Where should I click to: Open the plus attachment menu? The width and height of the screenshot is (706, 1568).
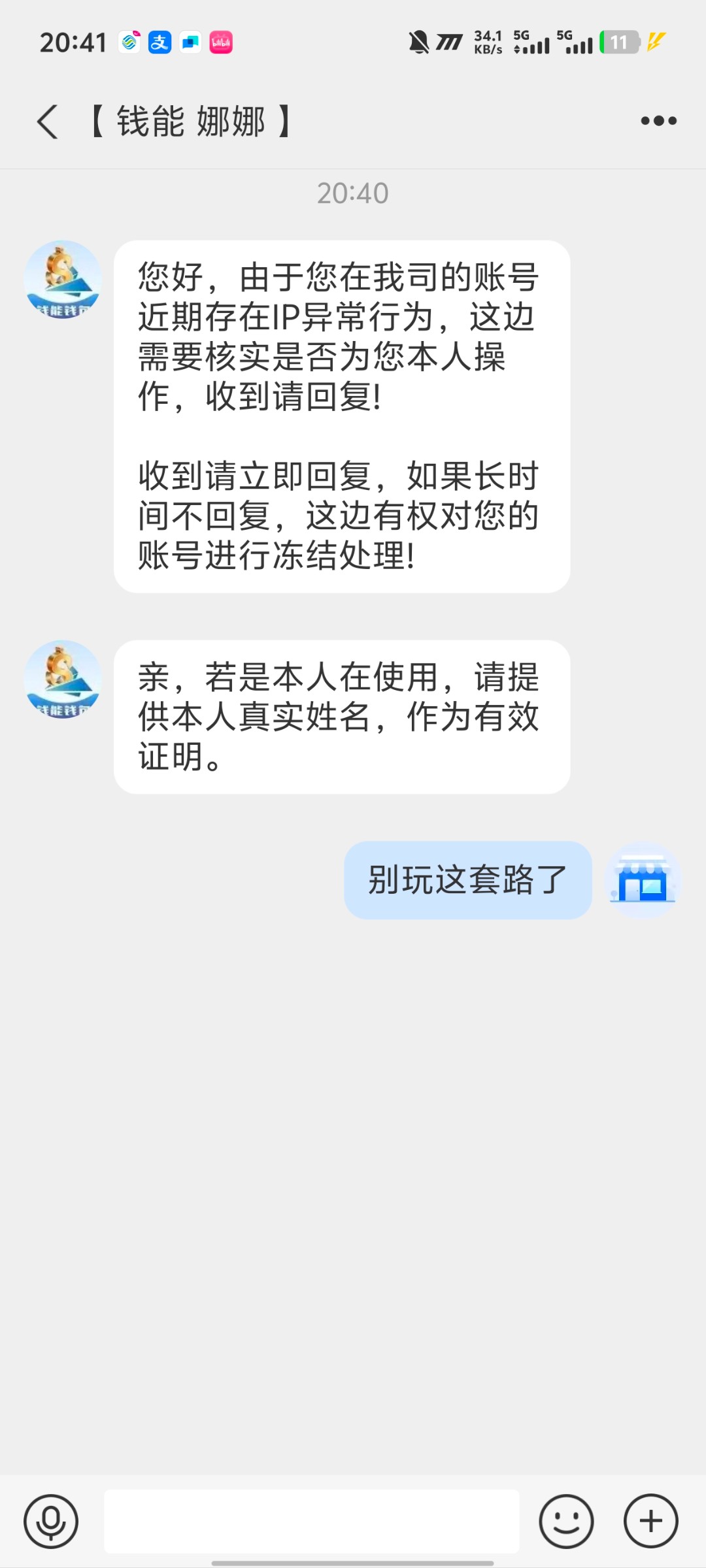coord(650,1521)
